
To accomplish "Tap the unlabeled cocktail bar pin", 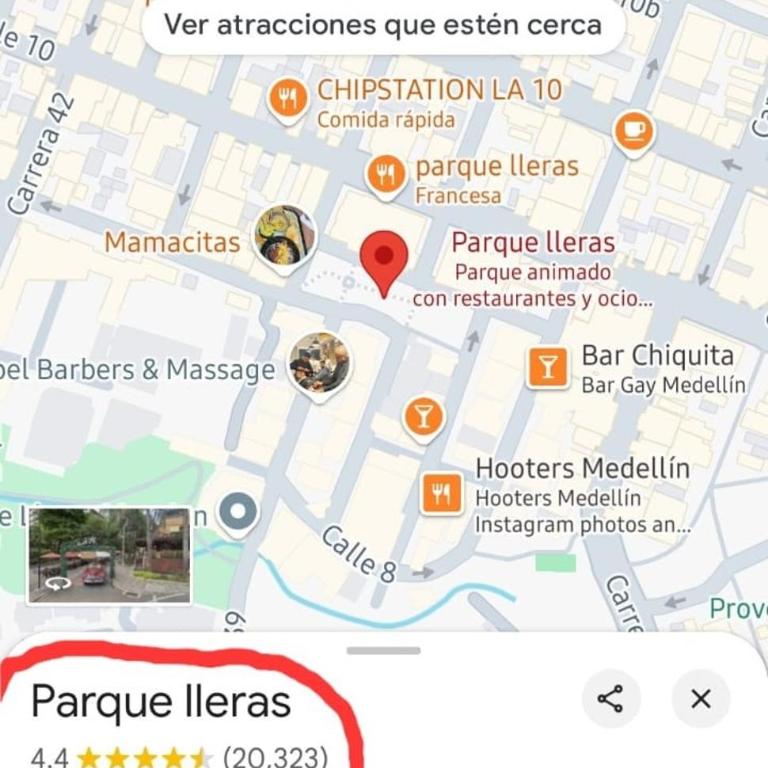I will coord(424,416).
